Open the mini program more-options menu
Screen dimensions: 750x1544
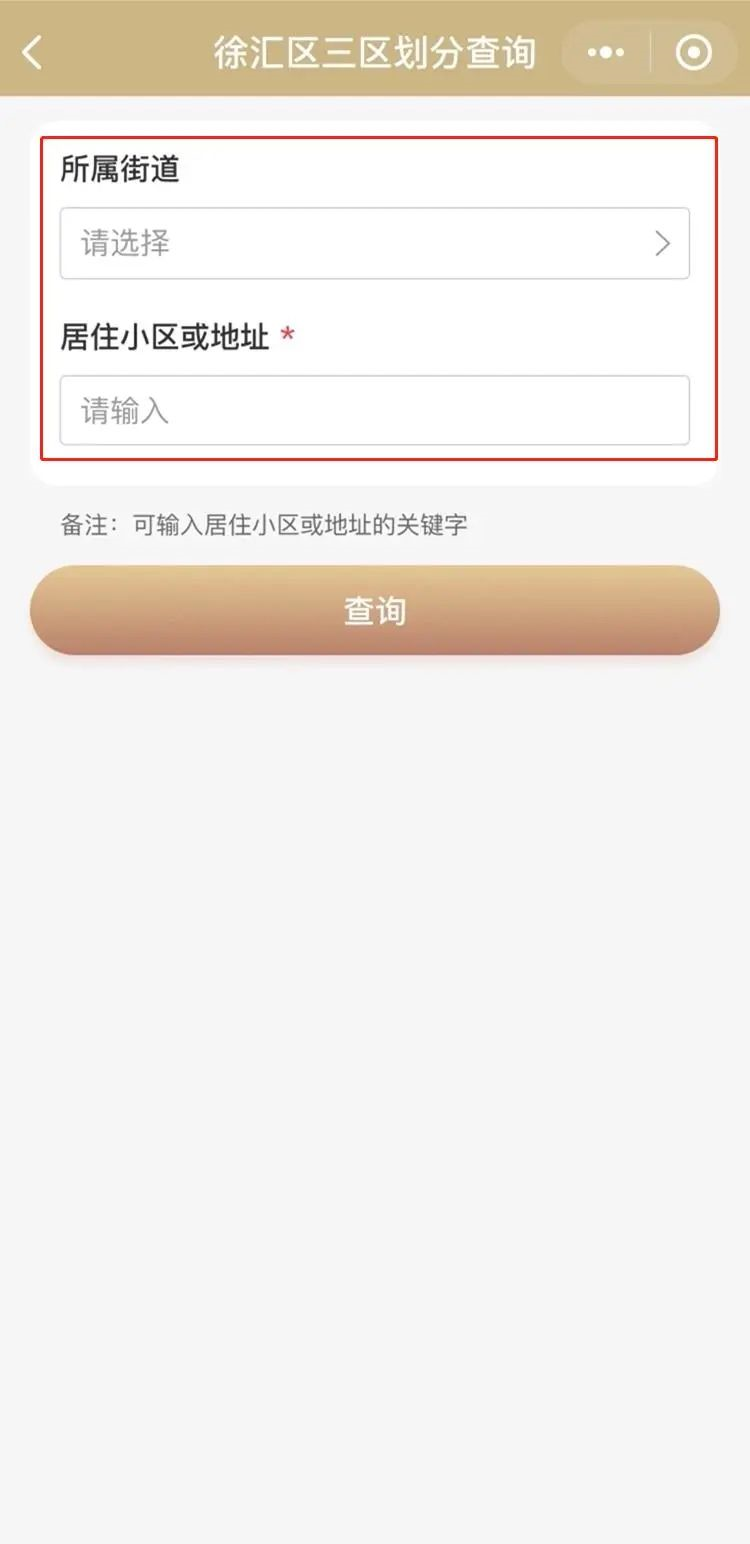tap(606, 52)
